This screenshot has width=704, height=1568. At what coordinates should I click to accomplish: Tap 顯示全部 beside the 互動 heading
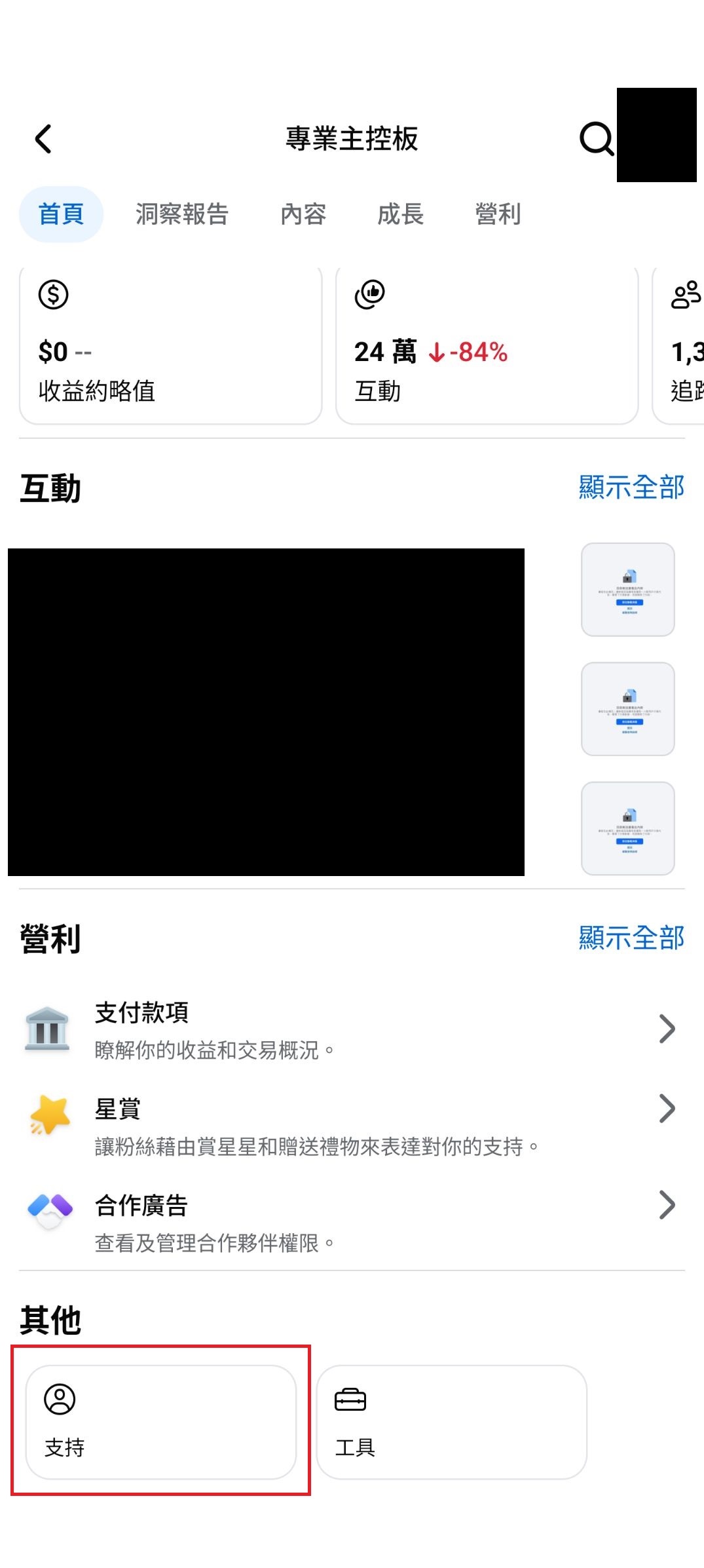631,488
